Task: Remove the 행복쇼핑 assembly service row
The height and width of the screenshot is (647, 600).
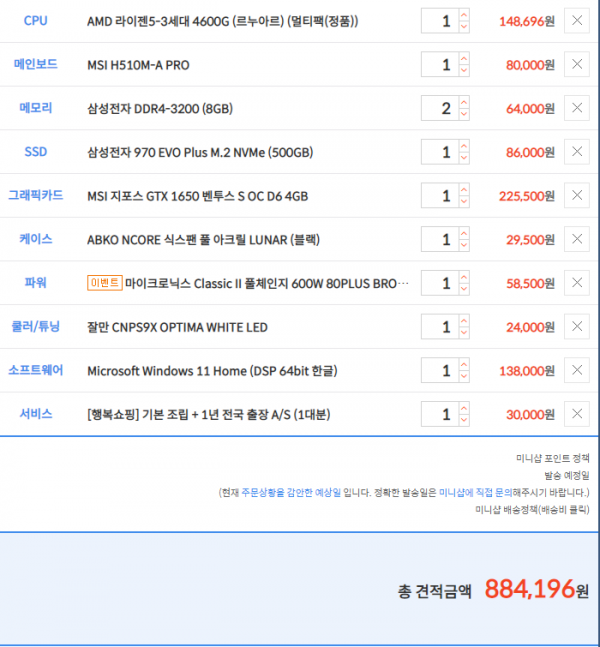Action: [576, 414]
